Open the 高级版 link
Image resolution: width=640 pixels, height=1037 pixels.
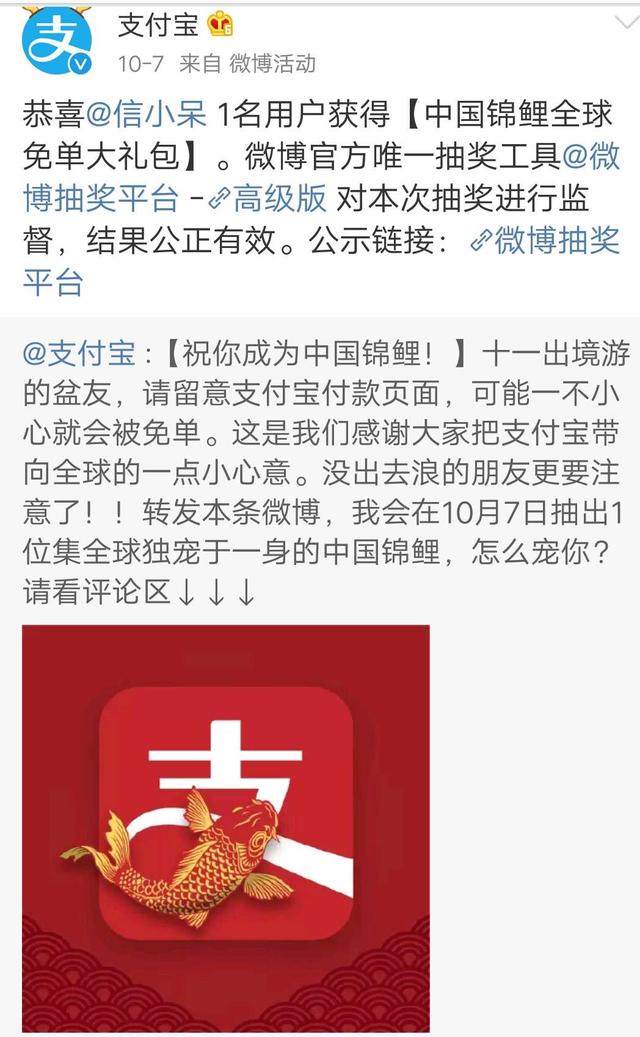268,198
